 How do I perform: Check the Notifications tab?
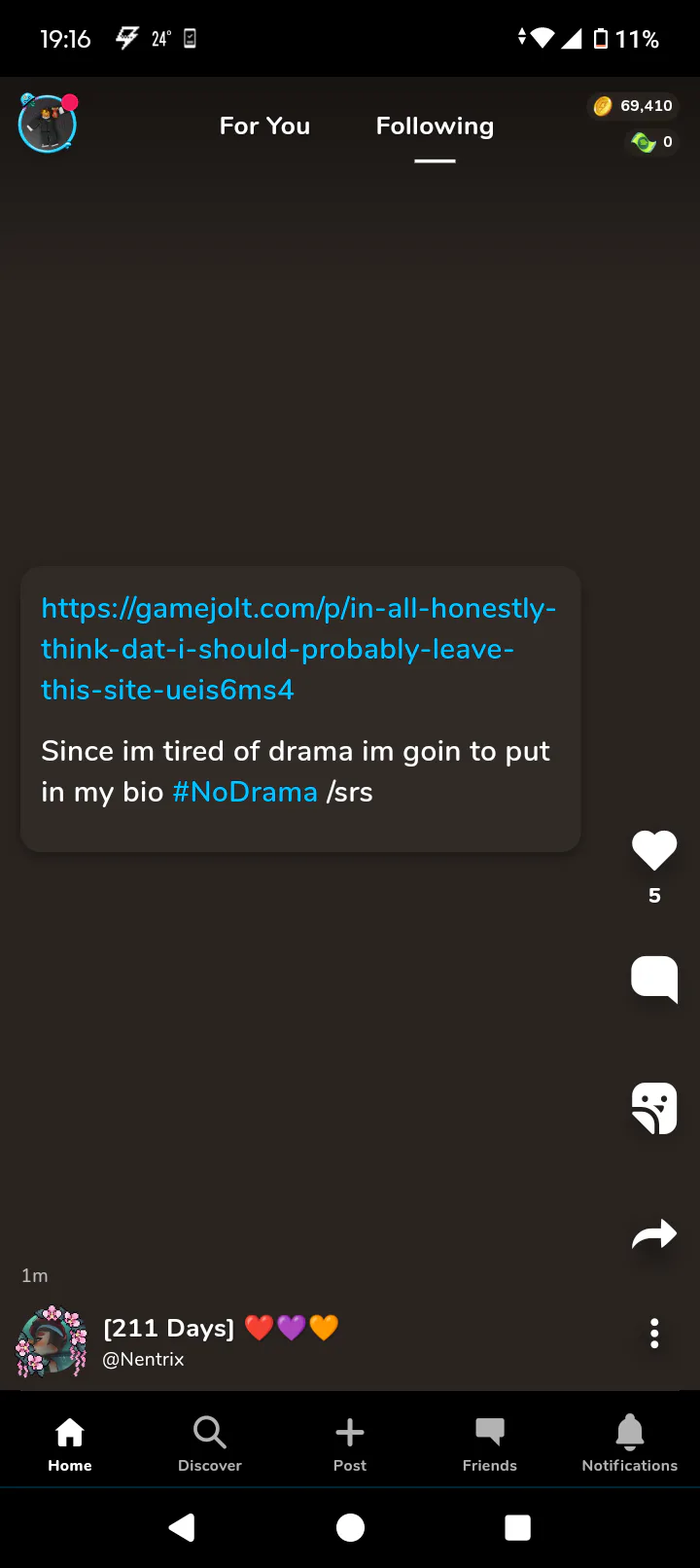coord(630,1443)
